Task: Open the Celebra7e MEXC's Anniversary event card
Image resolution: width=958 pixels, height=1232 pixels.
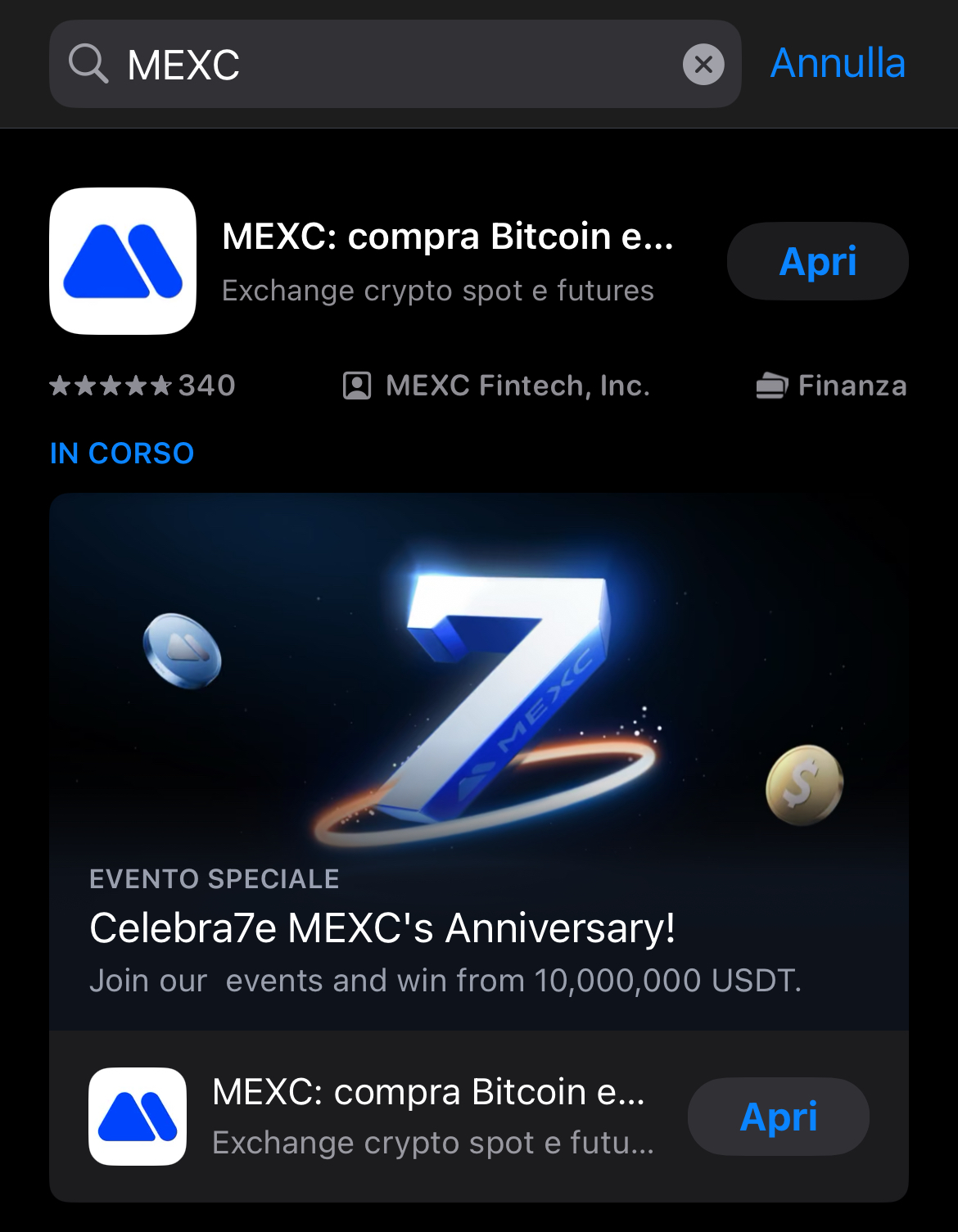Action: pyautogui.click(x=478, y=761)
